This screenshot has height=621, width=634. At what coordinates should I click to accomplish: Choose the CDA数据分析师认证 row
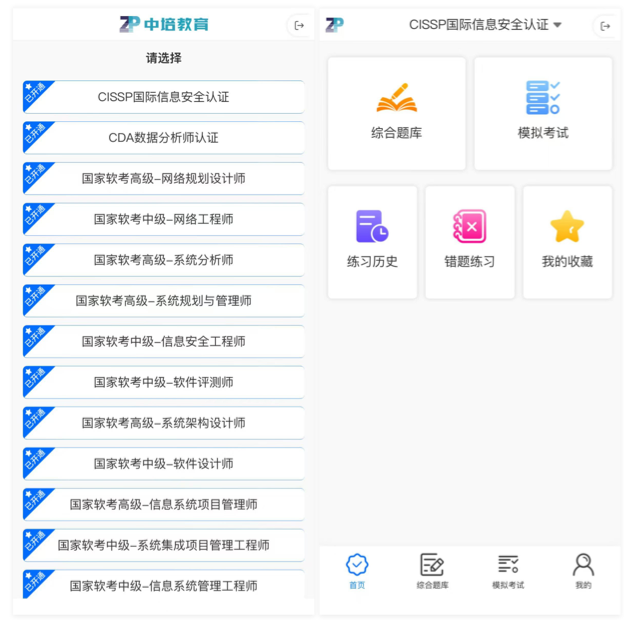point(164,138)
